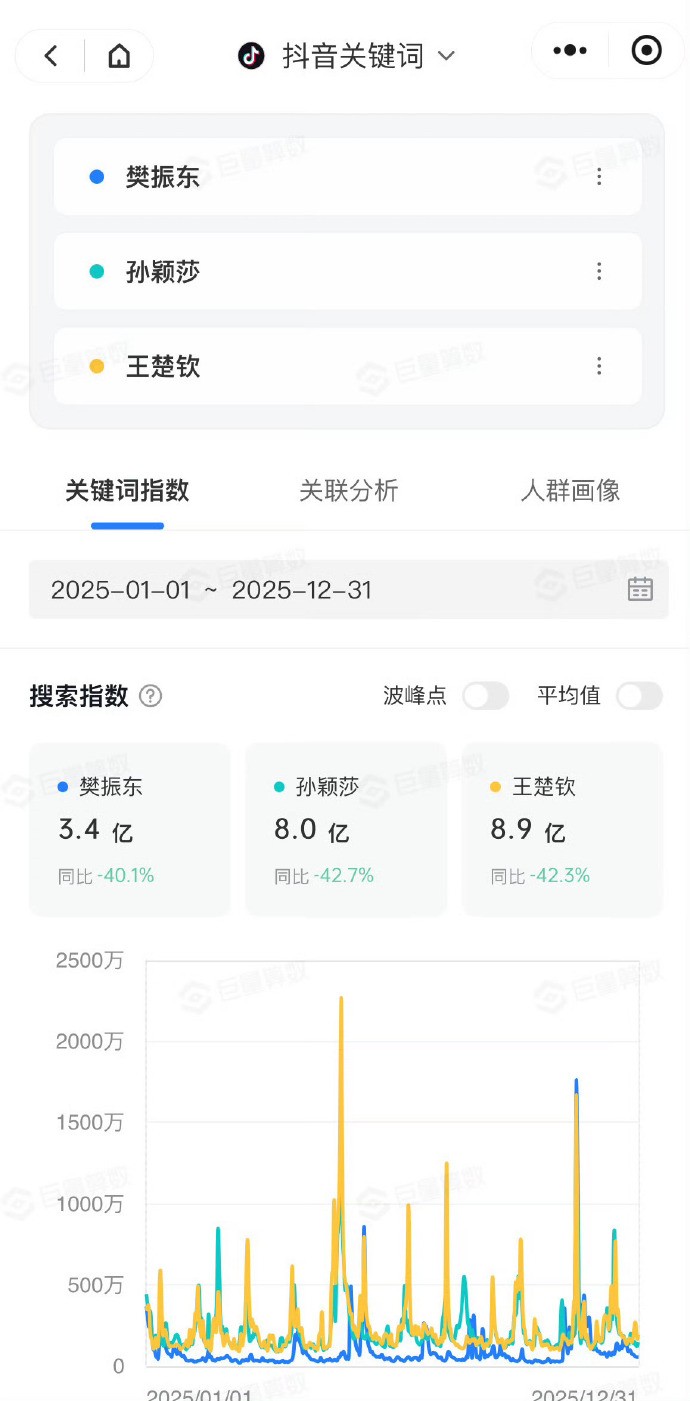The image size is (690, 1401).
Task: Select the 关键词指数 tab
Action: click(127, 490)
